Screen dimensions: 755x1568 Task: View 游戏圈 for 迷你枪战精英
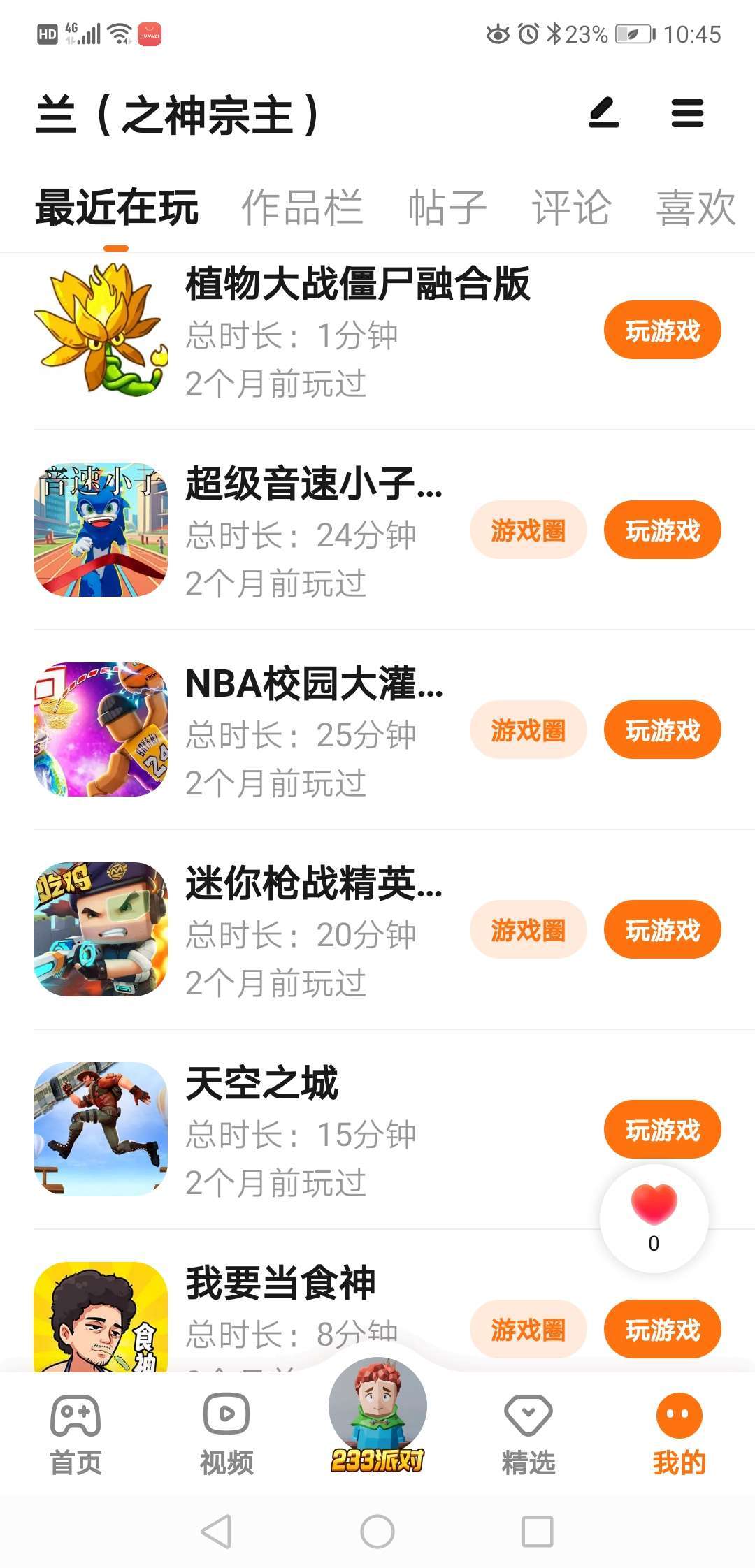(x=528, y=930)
